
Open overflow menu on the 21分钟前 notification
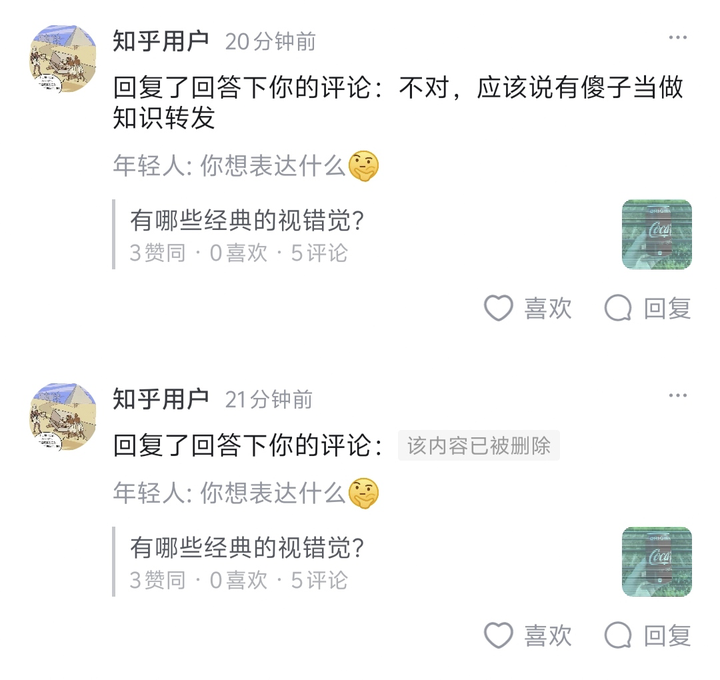[x=678, y=397]
